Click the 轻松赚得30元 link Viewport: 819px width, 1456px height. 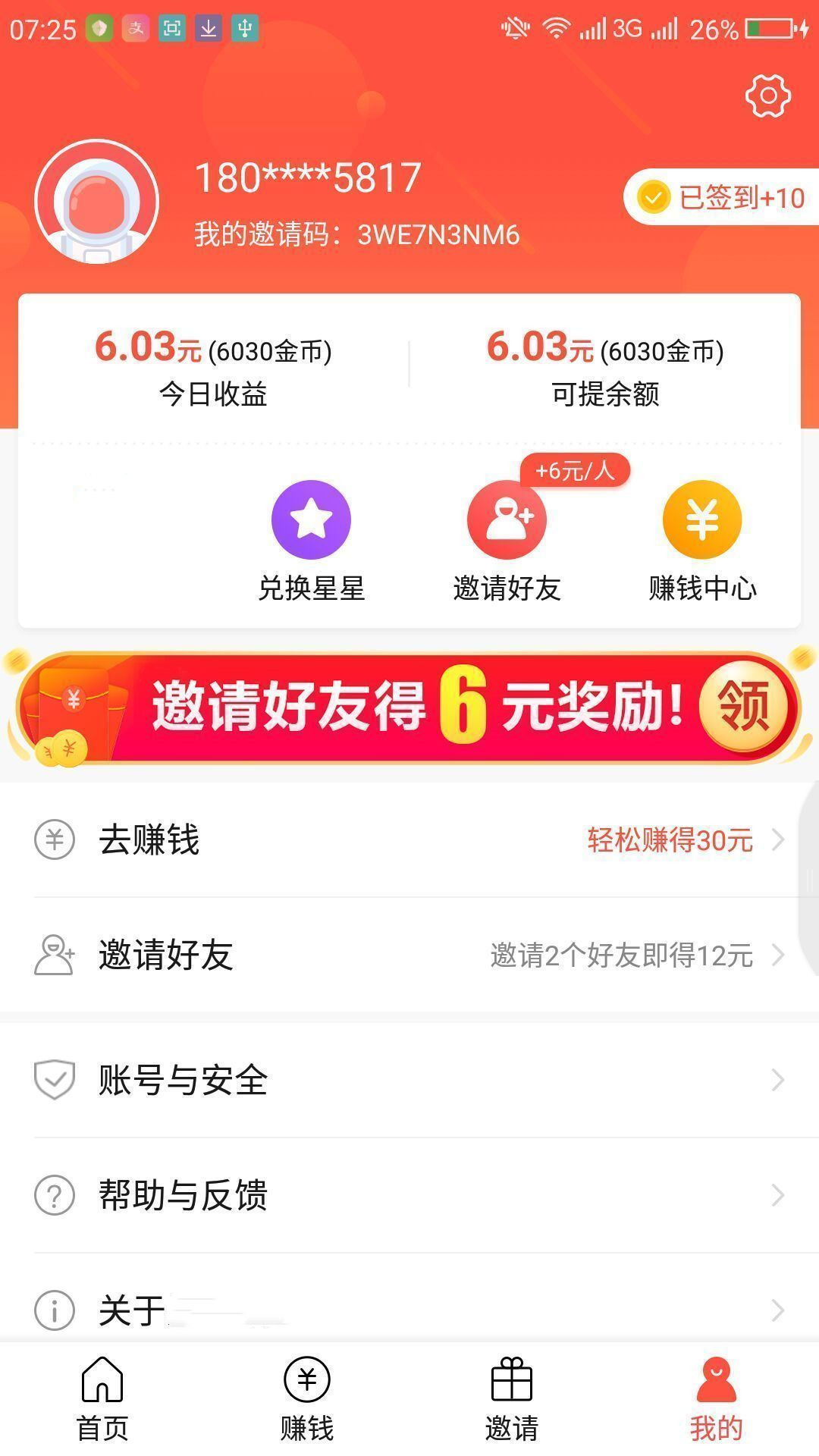coord(669,840)
